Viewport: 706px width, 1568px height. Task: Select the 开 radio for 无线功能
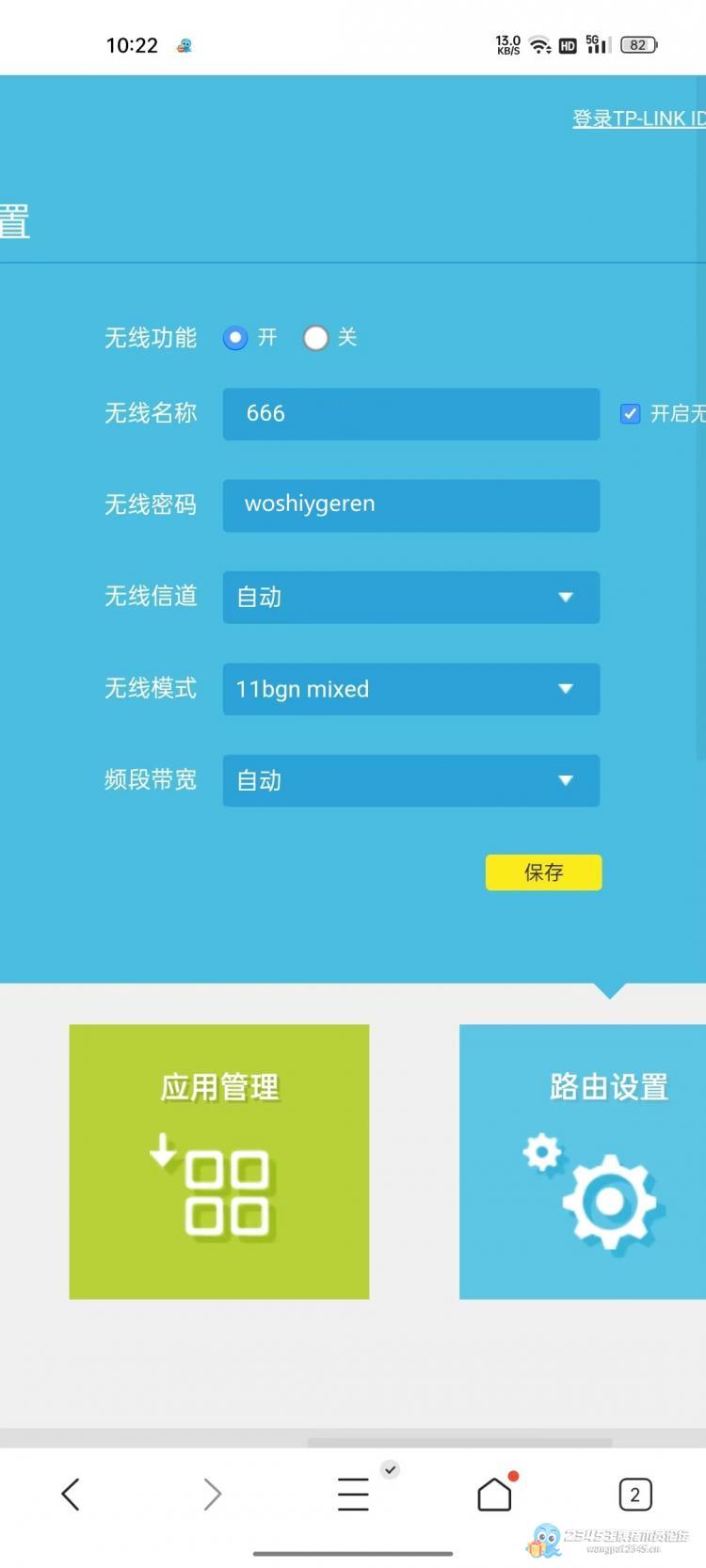coord(235,338)
